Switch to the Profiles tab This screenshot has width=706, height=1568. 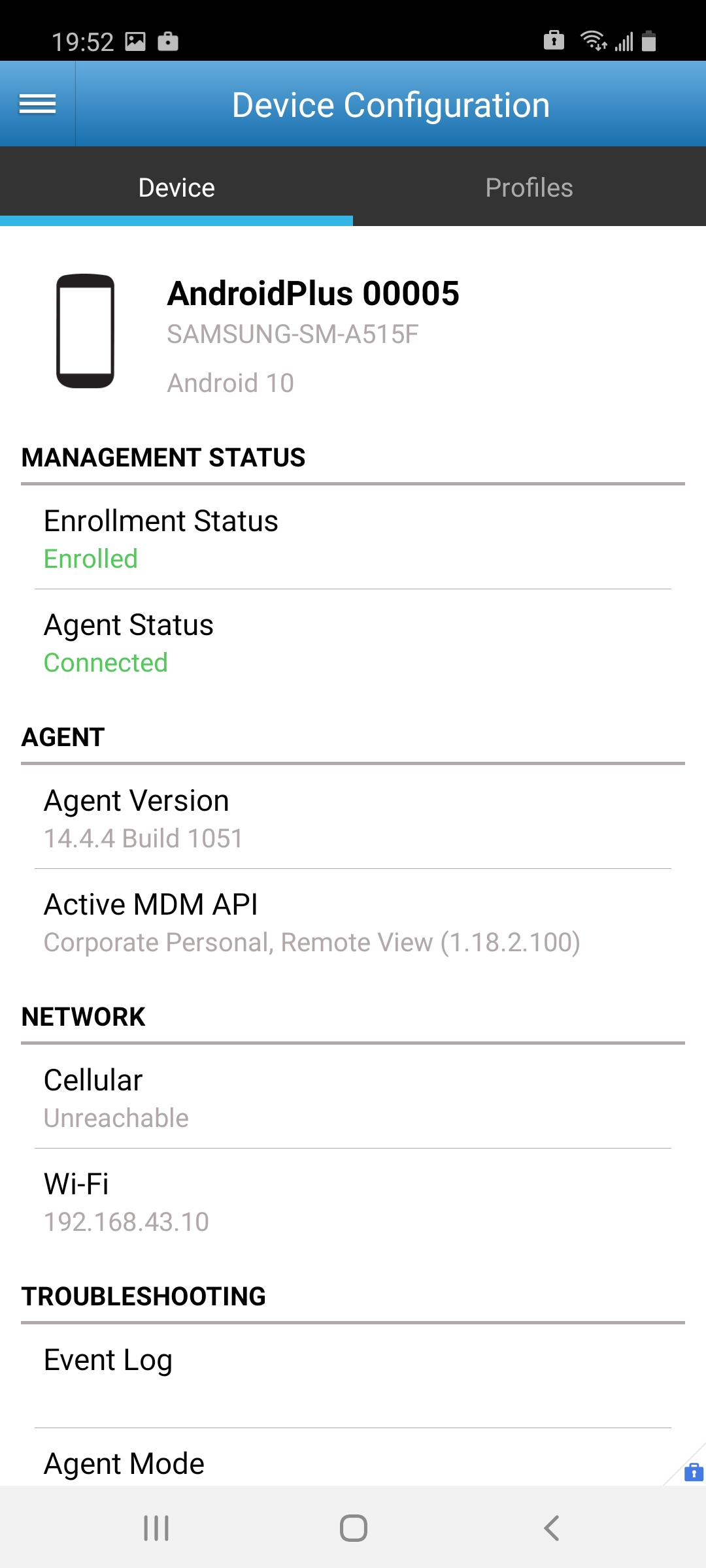pyautogui.click(x=529, y=188)
